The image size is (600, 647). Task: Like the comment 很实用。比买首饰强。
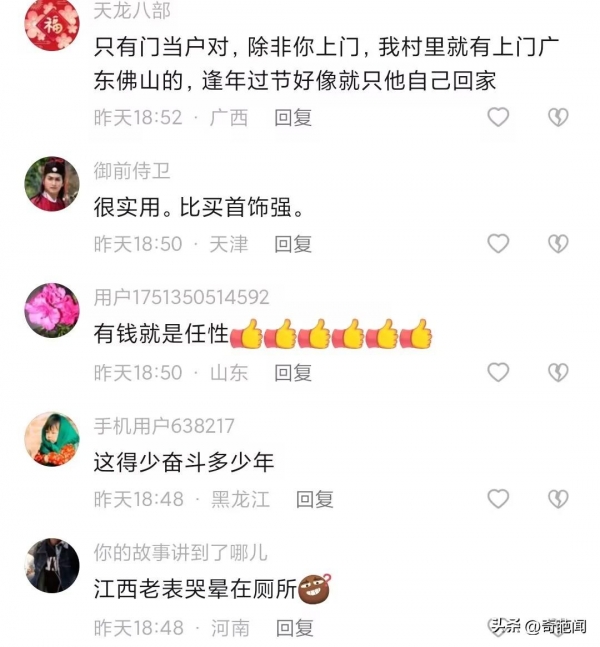tap(498, 243)
